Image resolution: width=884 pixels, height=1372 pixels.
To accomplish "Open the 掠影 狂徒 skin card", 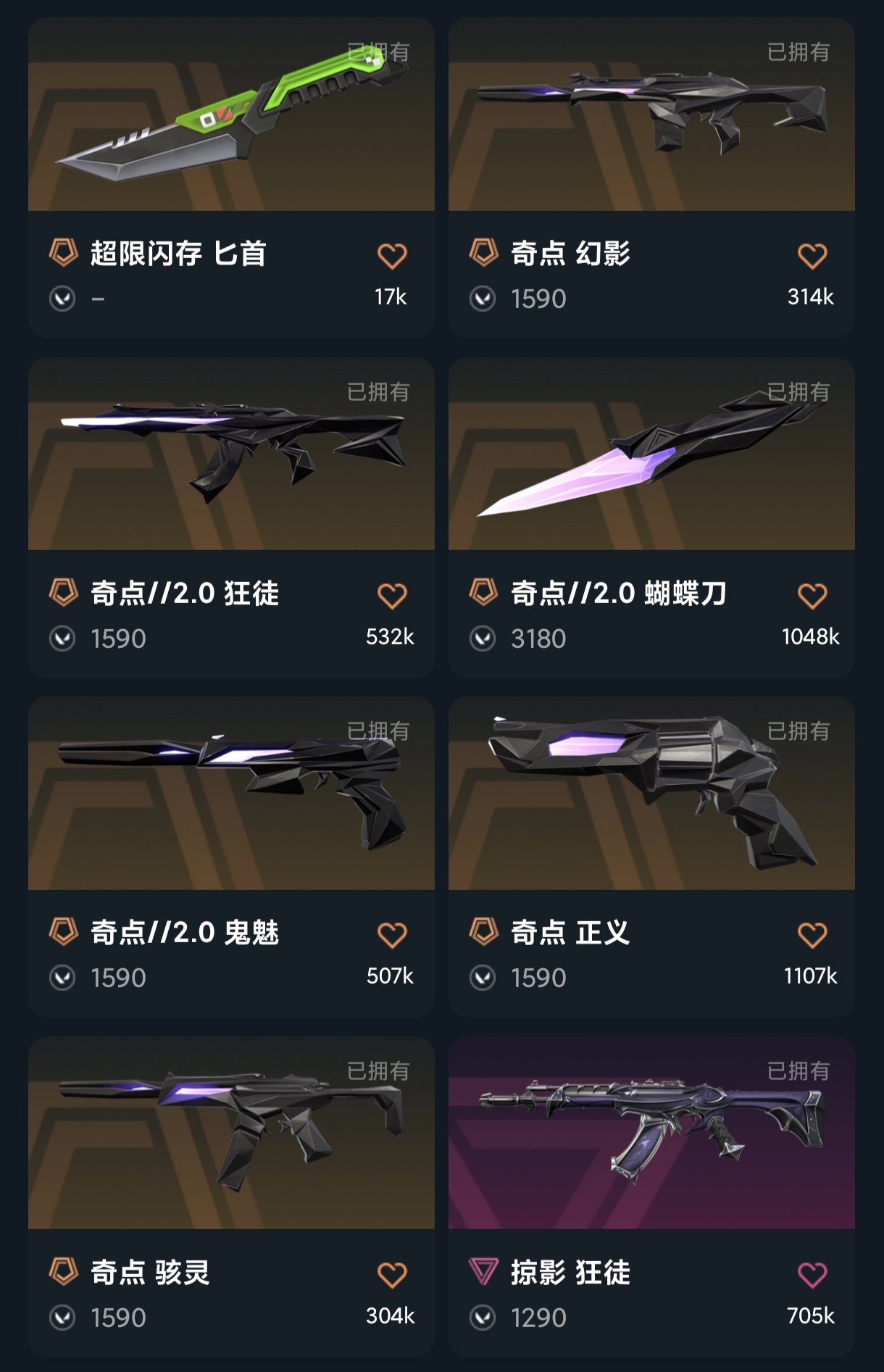I will point(651,1134).
